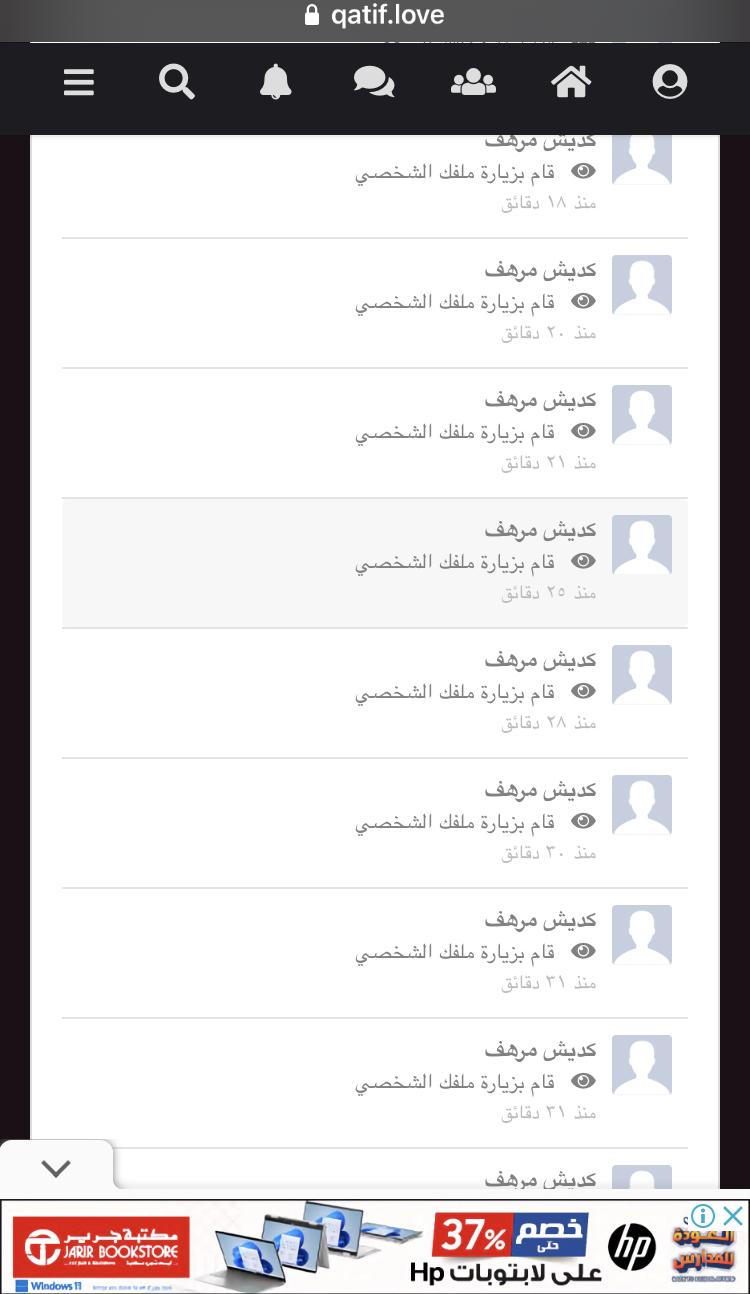Screen dimensions: 750x1294
Task: Go to the home page icon
Action: [x=571, y=82]
